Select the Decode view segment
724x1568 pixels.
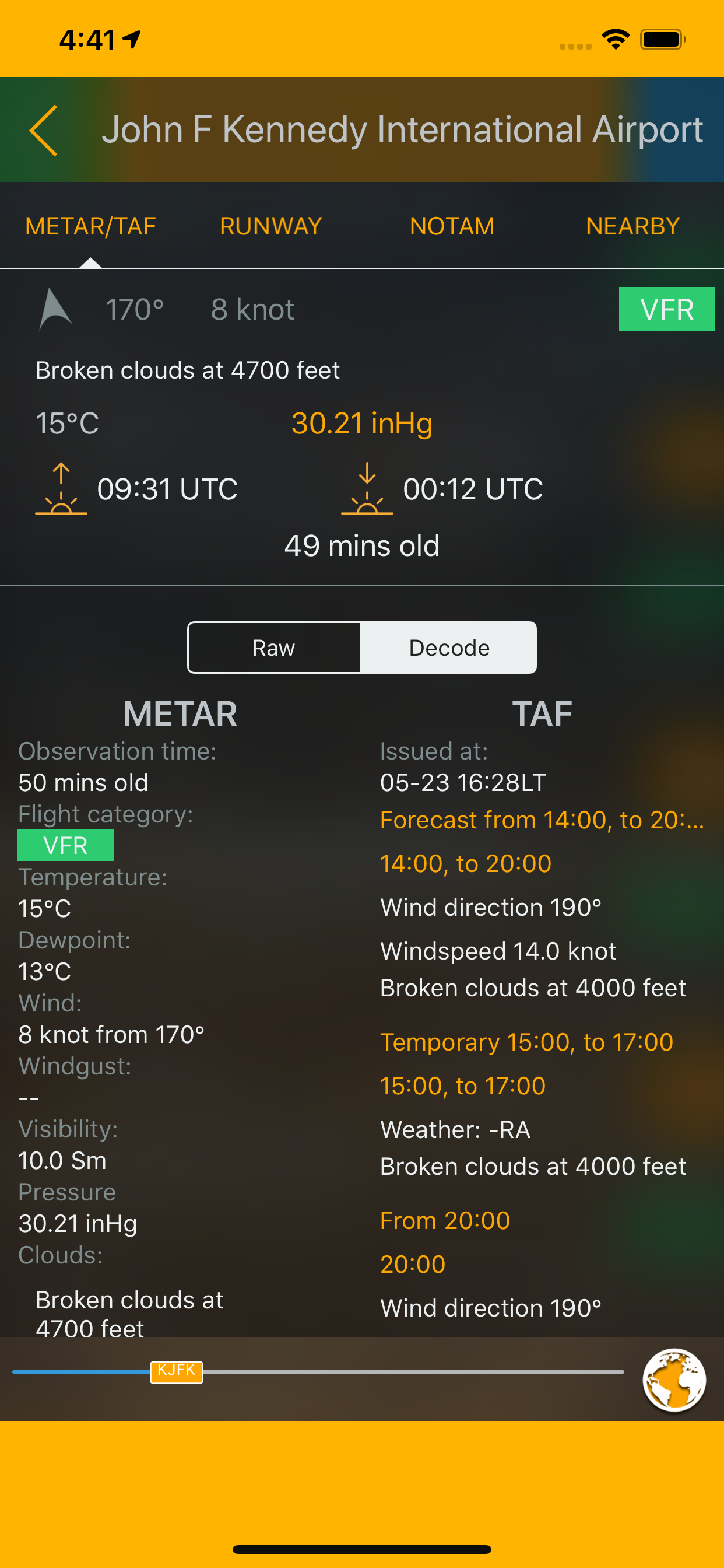point(449,647)
